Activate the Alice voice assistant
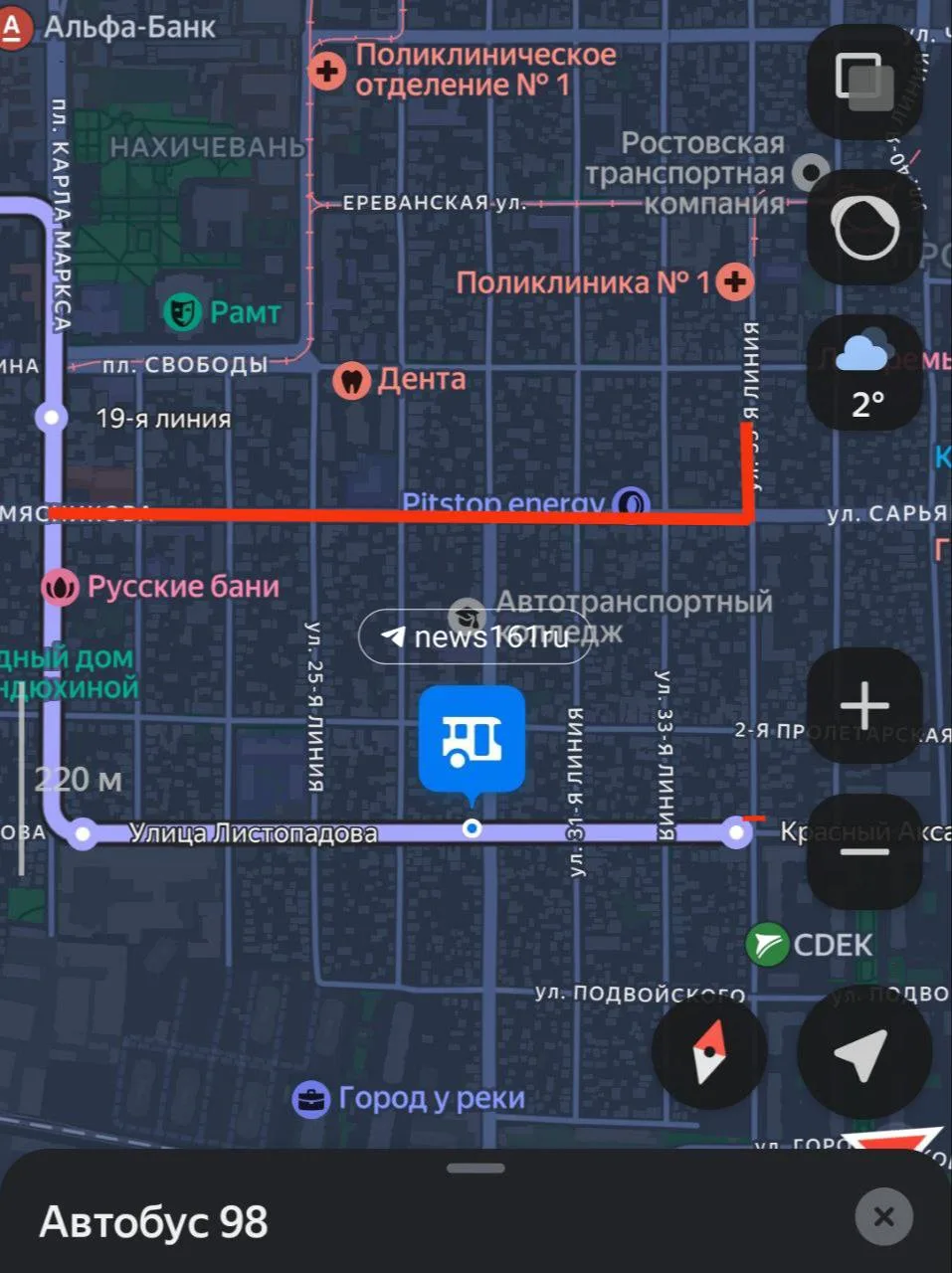This screenshot has height=1273, width=952. pos(863,228)
